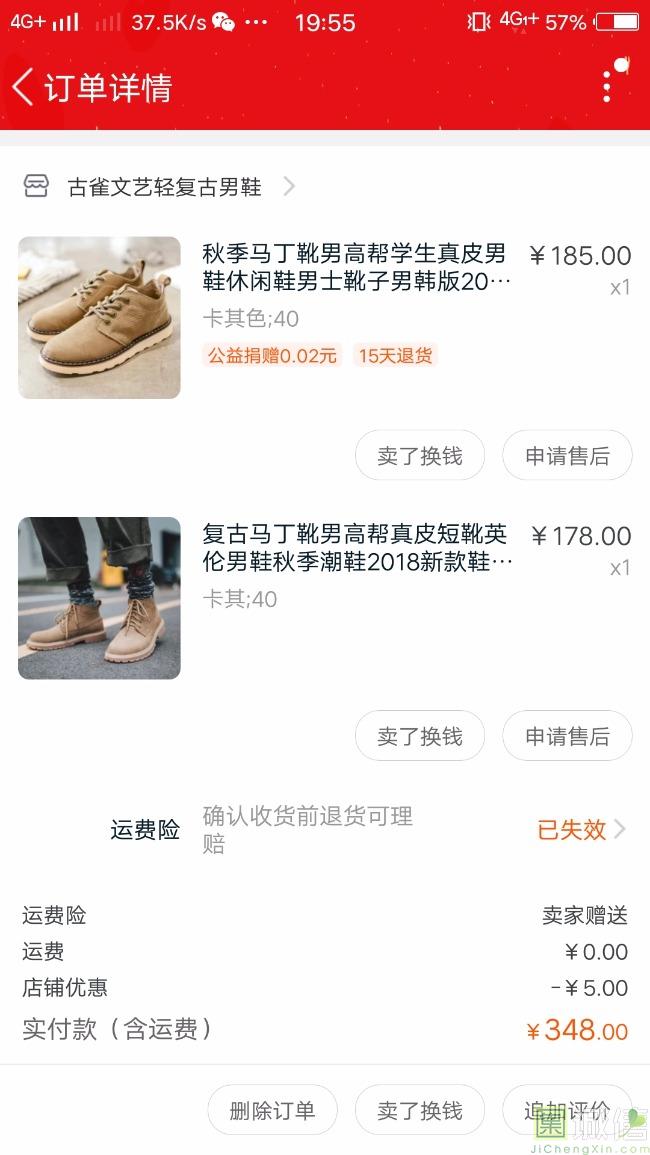Open the 复古马丁靴 ¥178.00 product
The width and height of the screenshot is (650, 1155).
pyautogui.click(x=325, y=597)
